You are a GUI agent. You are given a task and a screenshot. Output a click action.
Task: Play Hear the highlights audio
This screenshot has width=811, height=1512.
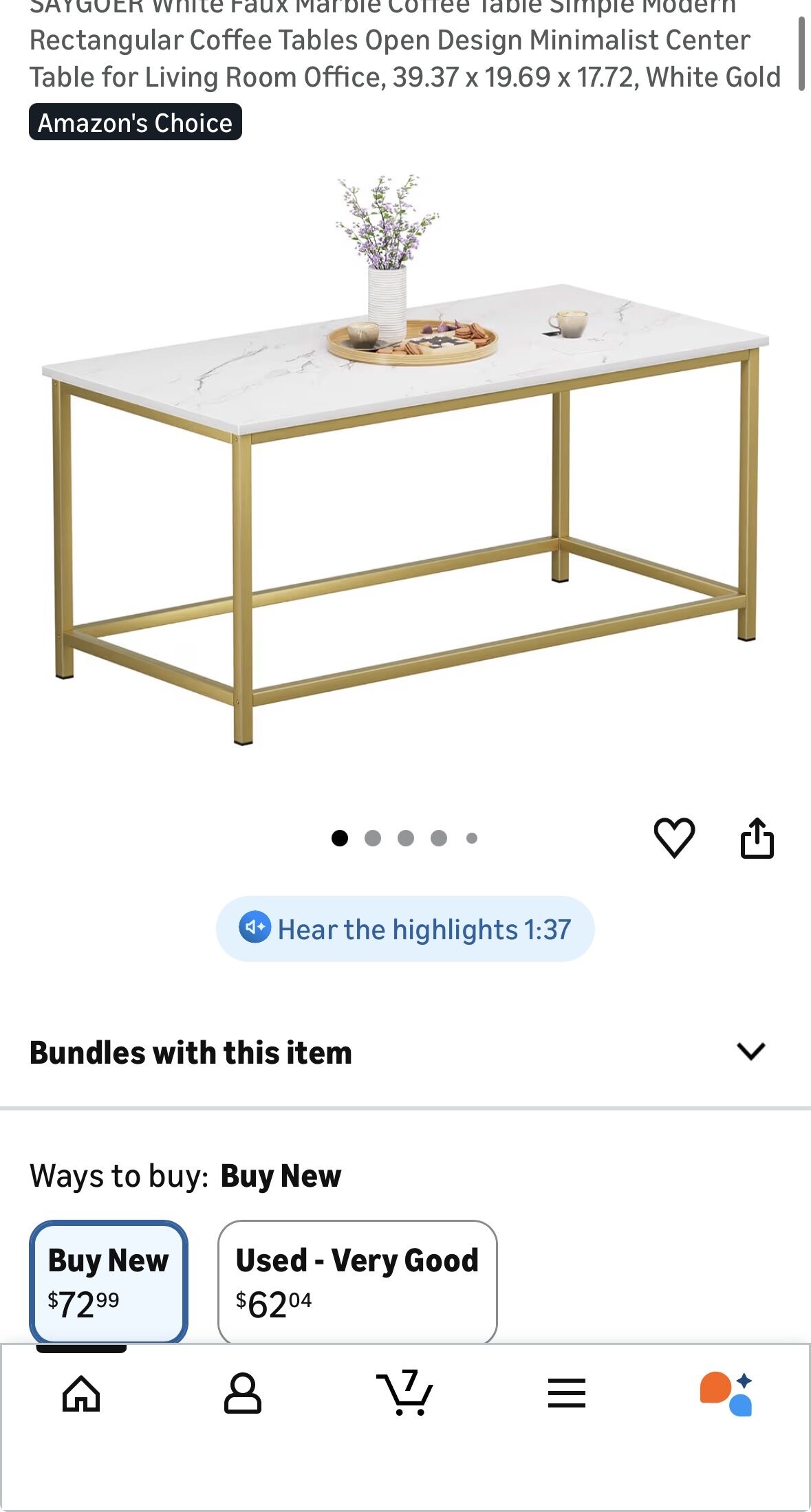point(405,929)
